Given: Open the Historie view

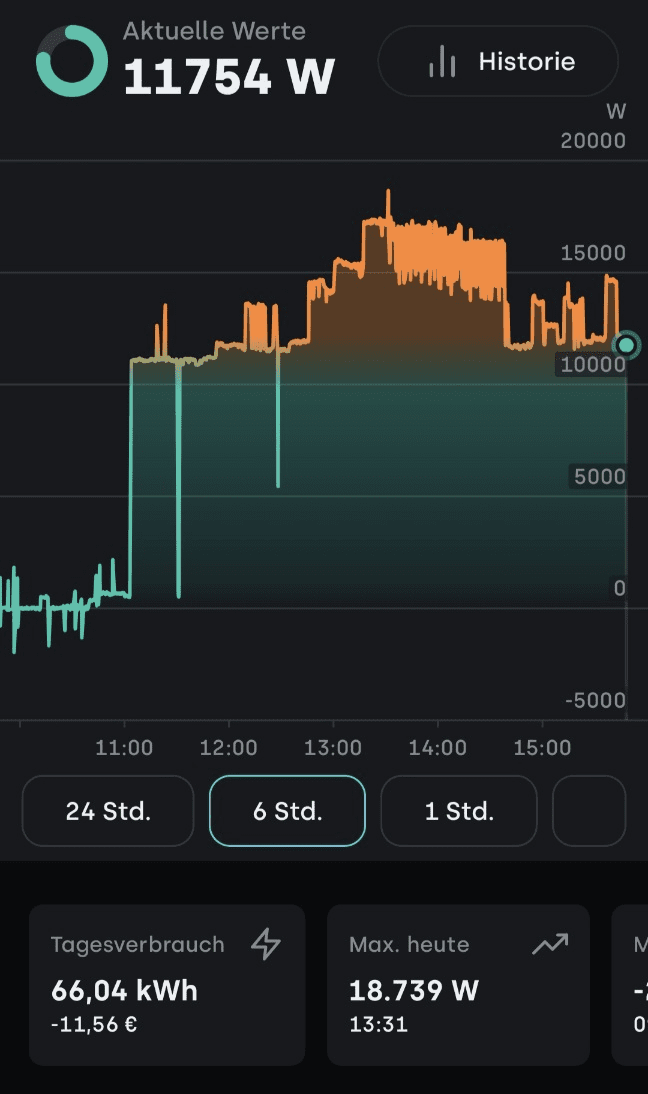Looking at the screenshot, I should (498, 62).
